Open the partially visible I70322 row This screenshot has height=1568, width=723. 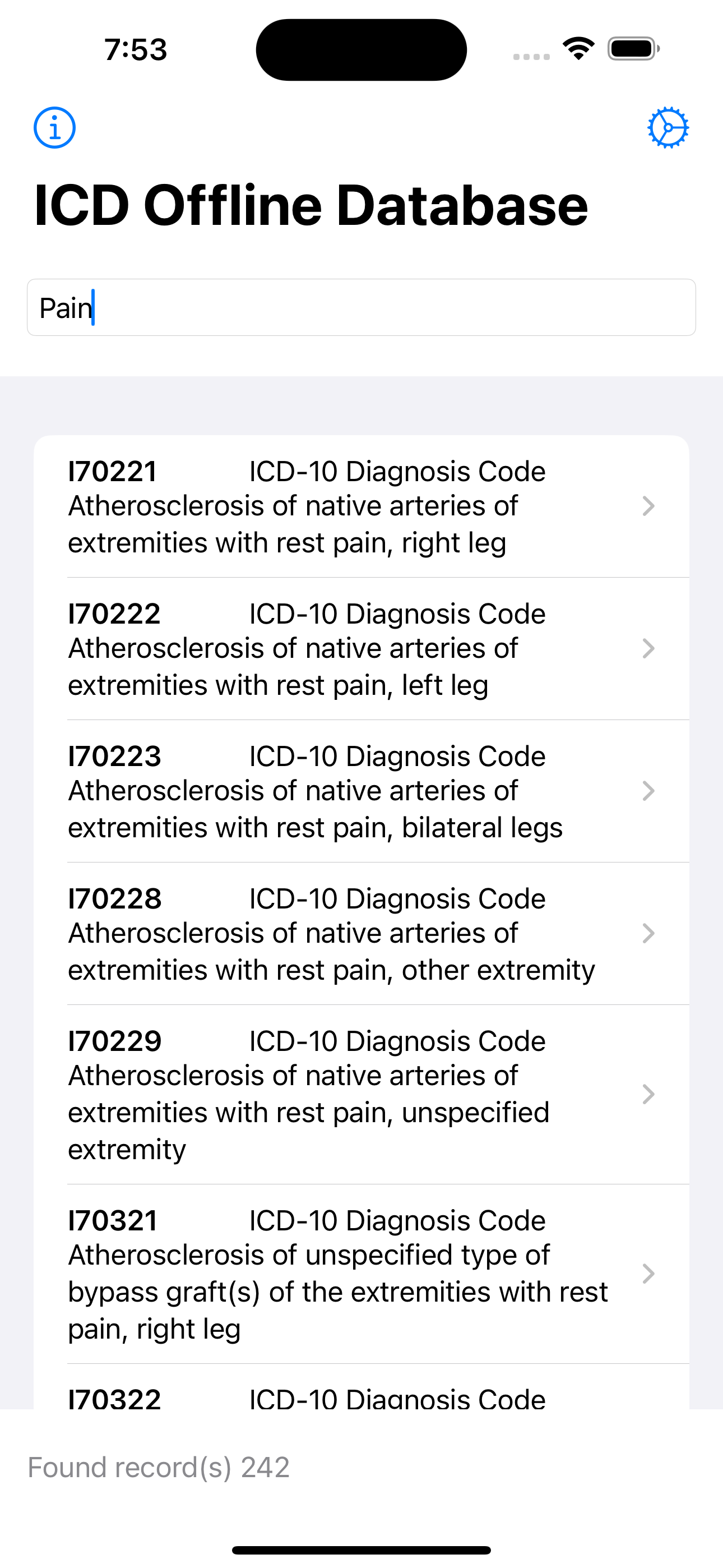pos(361,1387)
